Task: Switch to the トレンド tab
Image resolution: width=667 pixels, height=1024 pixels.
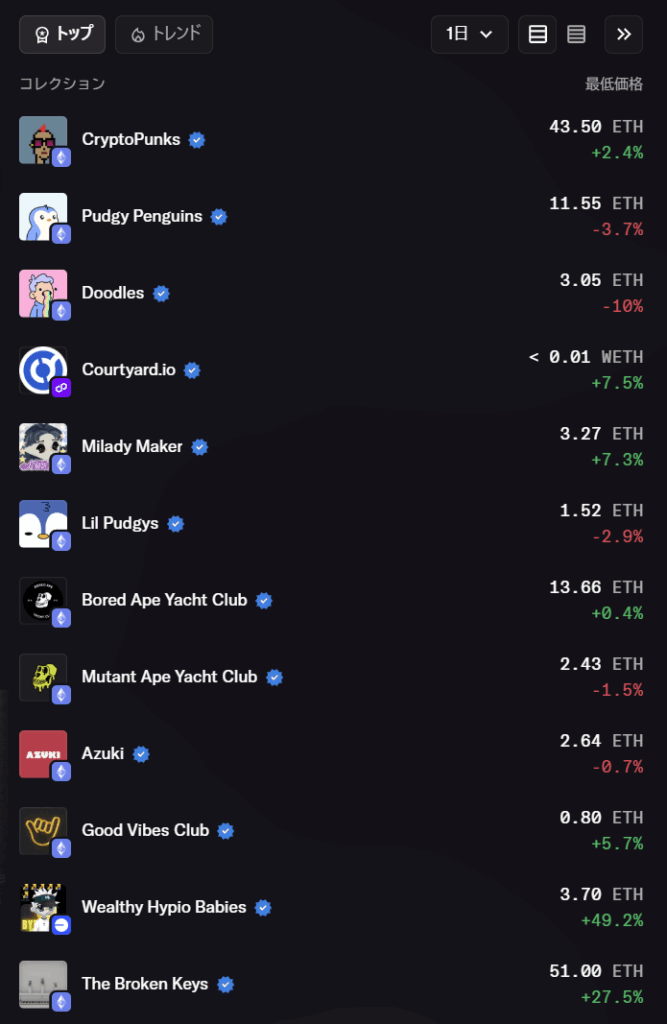Action: click(164, 34)
